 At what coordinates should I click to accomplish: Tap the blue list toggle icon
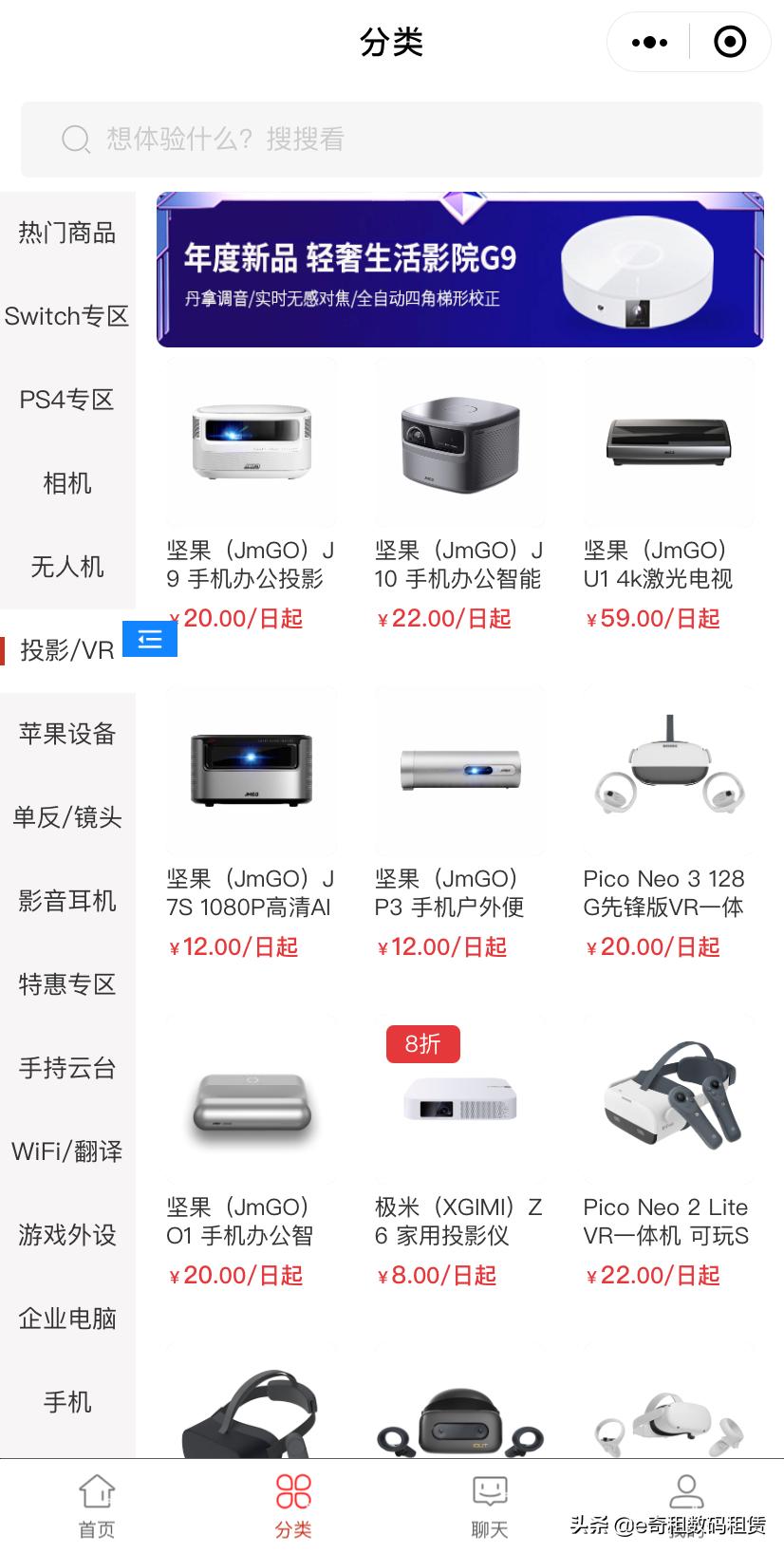[150, 640]
